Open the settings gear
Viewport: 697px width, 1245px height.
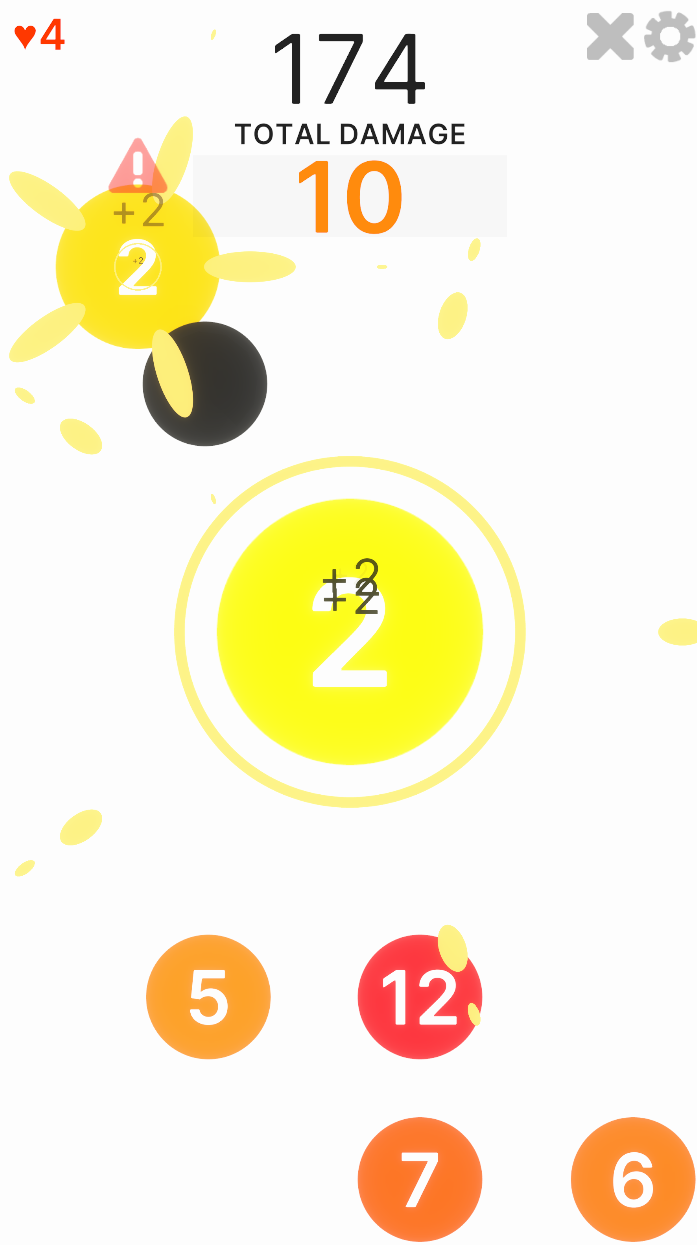pyautogui.click(x=669, y=37)
